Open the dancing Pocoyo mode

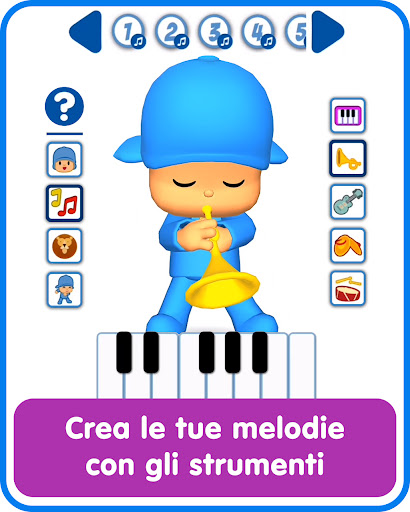64,290
